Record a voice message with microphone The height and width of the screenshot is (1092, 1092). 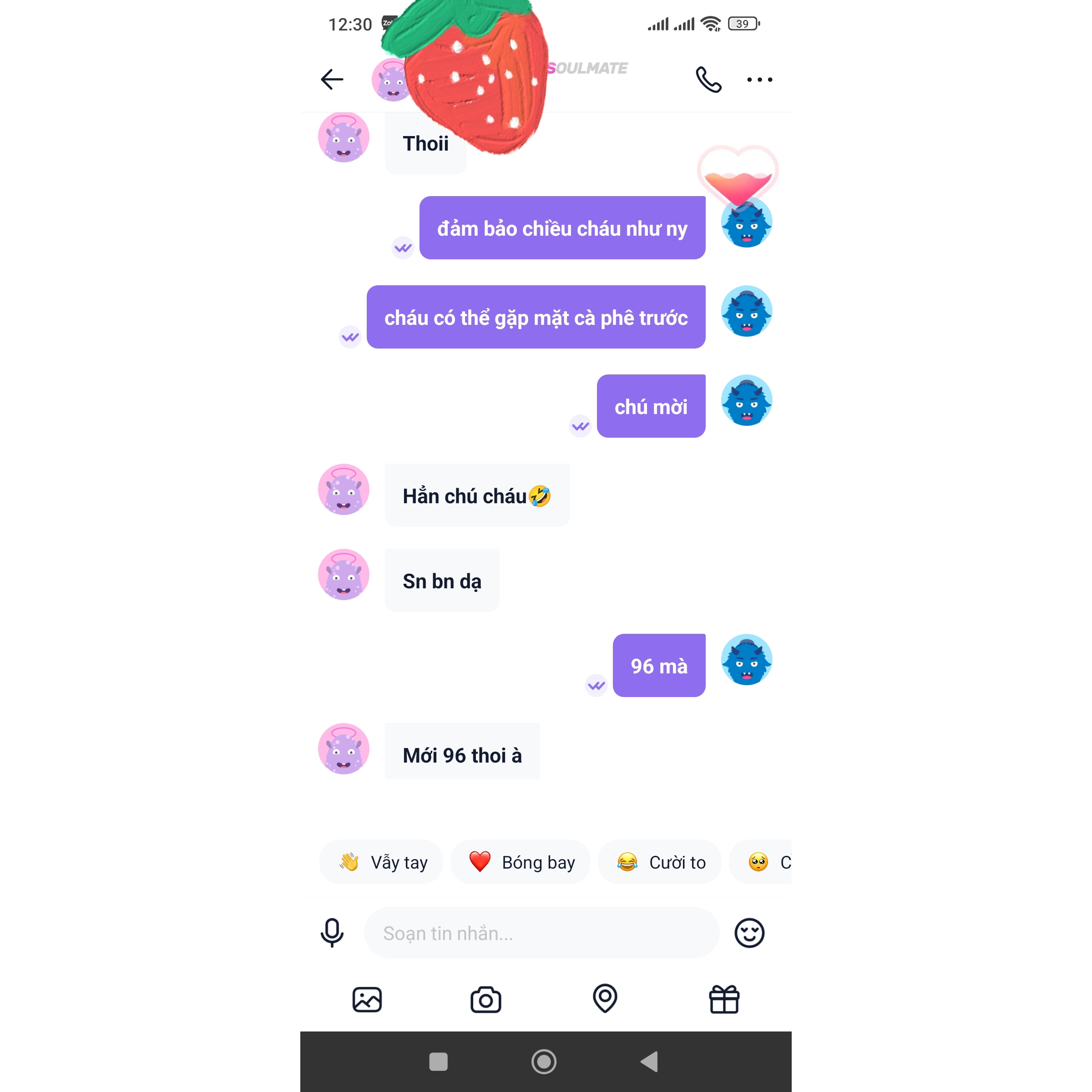pyautogui.click(x=332, y=933)
